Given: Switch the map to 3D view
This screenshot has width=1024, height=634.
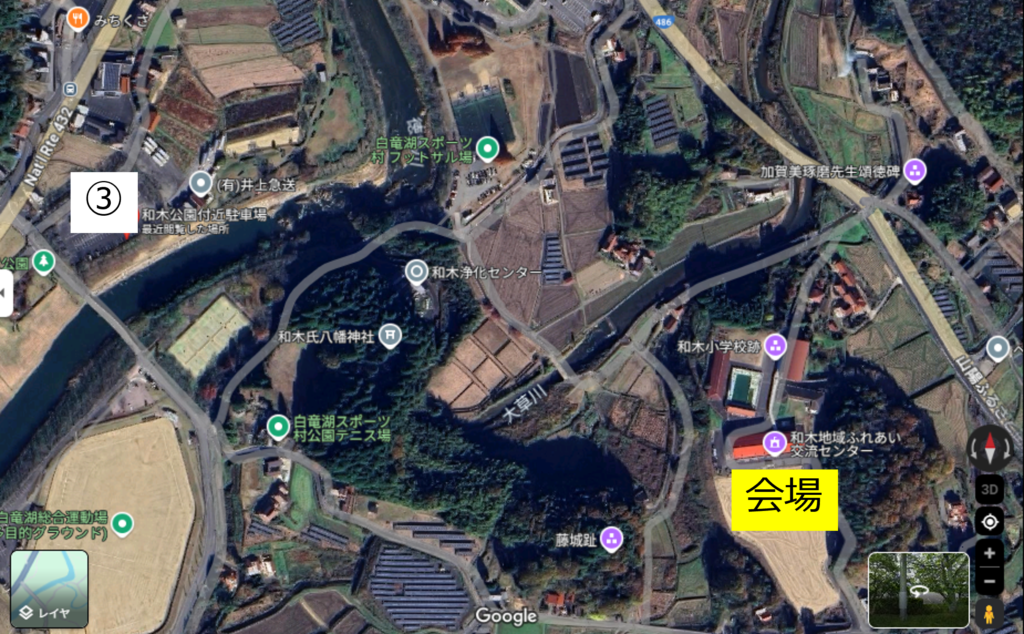Looking at the screenshot, I should (989, 489).
